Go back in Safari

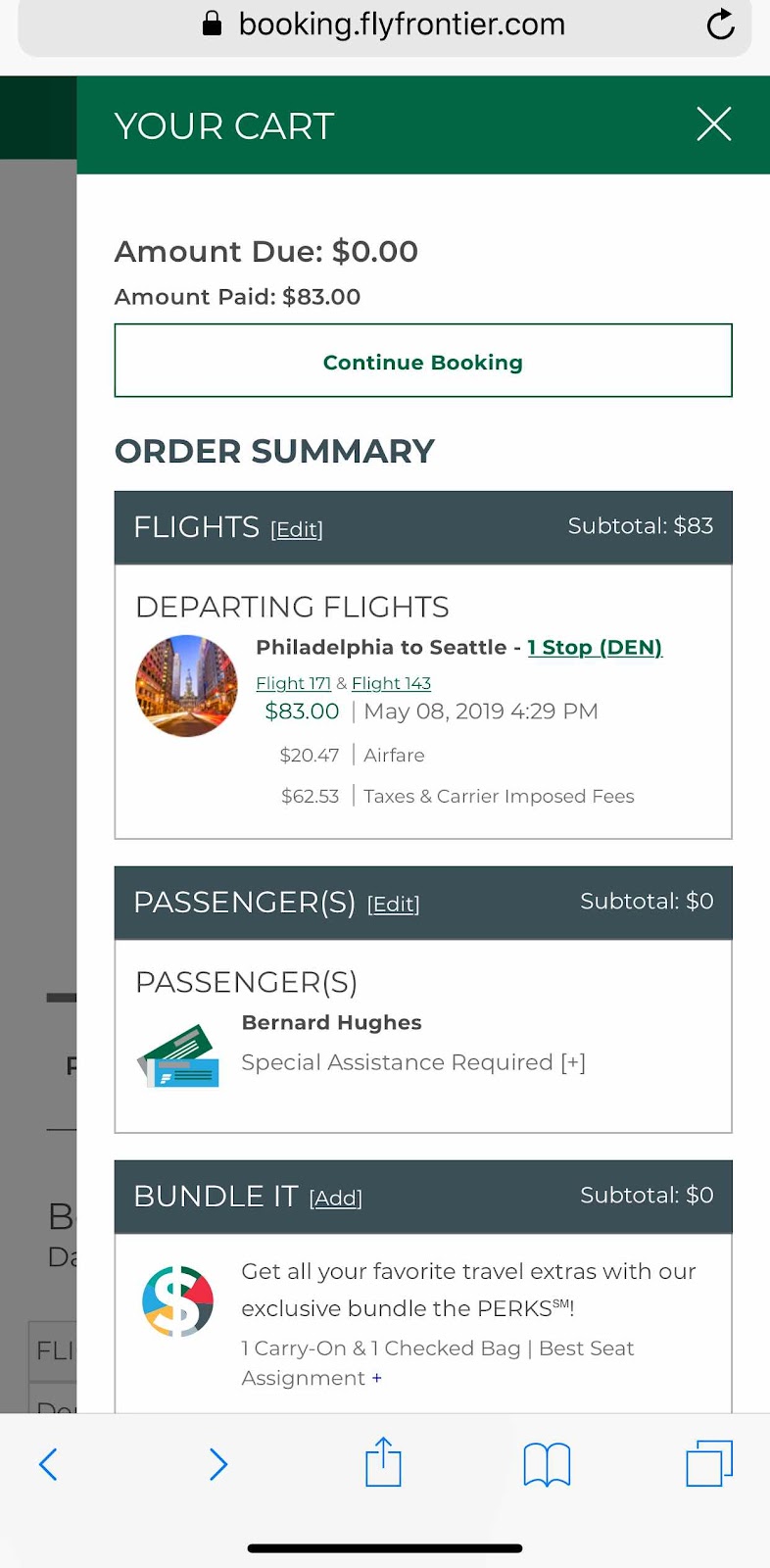[48, 1464]
